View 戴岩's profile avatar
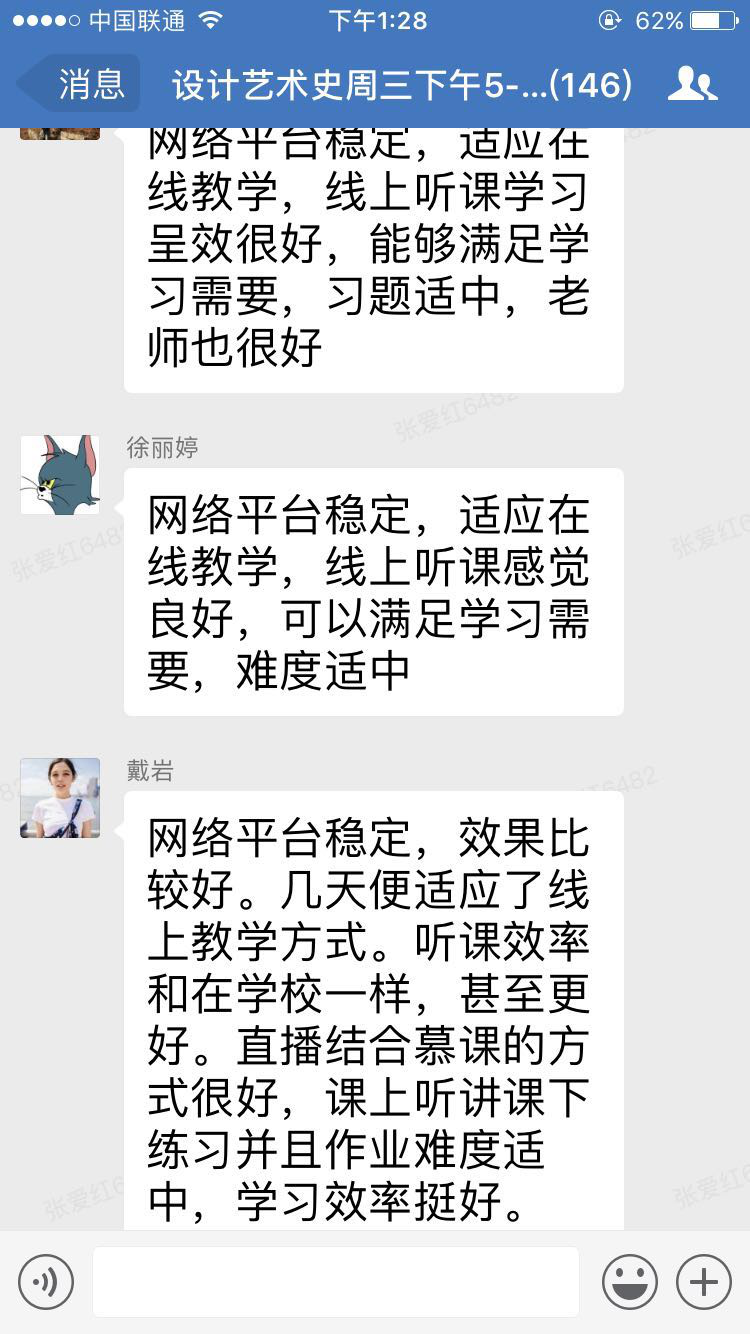This screenshot has height=1334, width=750. click(x=60, y=797)
